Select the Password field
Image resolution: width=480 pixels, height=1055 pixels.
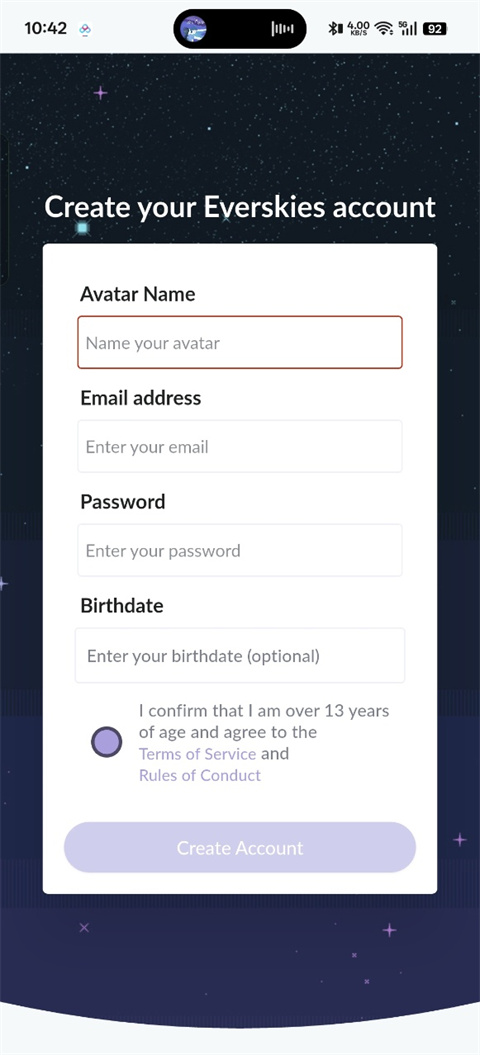[x=240, y=550]
